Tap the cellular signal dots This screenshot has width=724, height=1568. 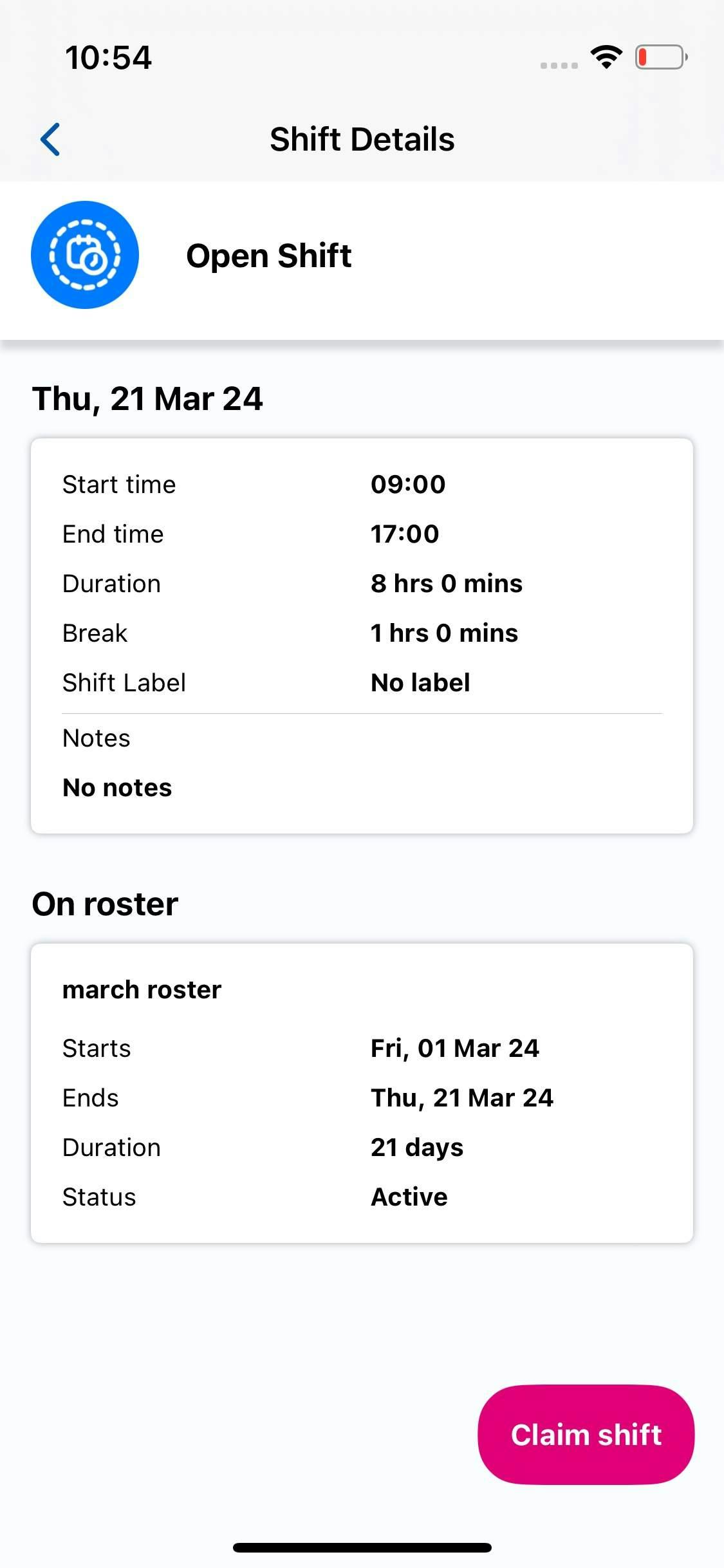coord(557,64)
